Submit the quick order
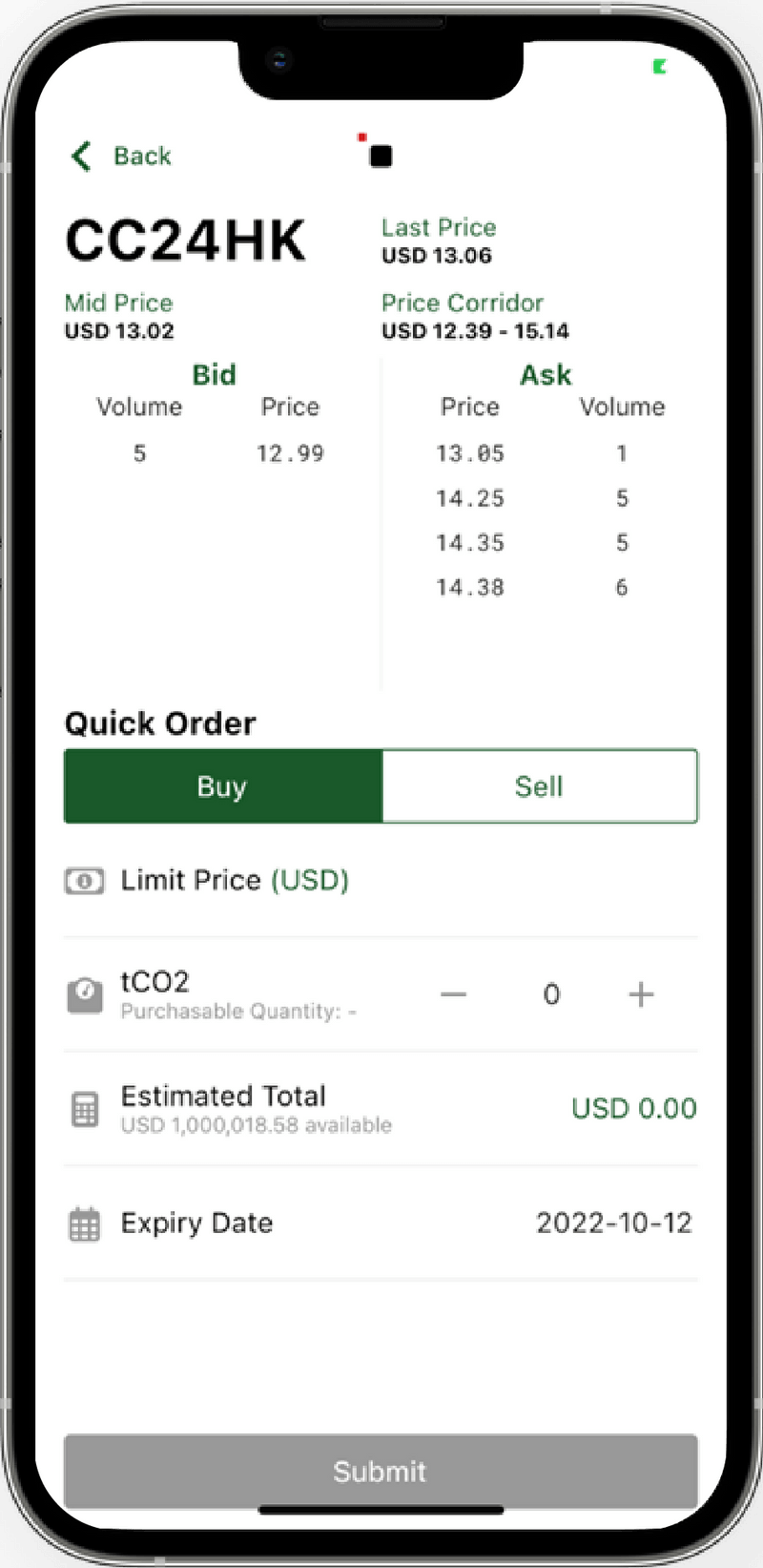Viewport: 763px width, 1568px height. pyautogui.click(x=381, y=1471)
